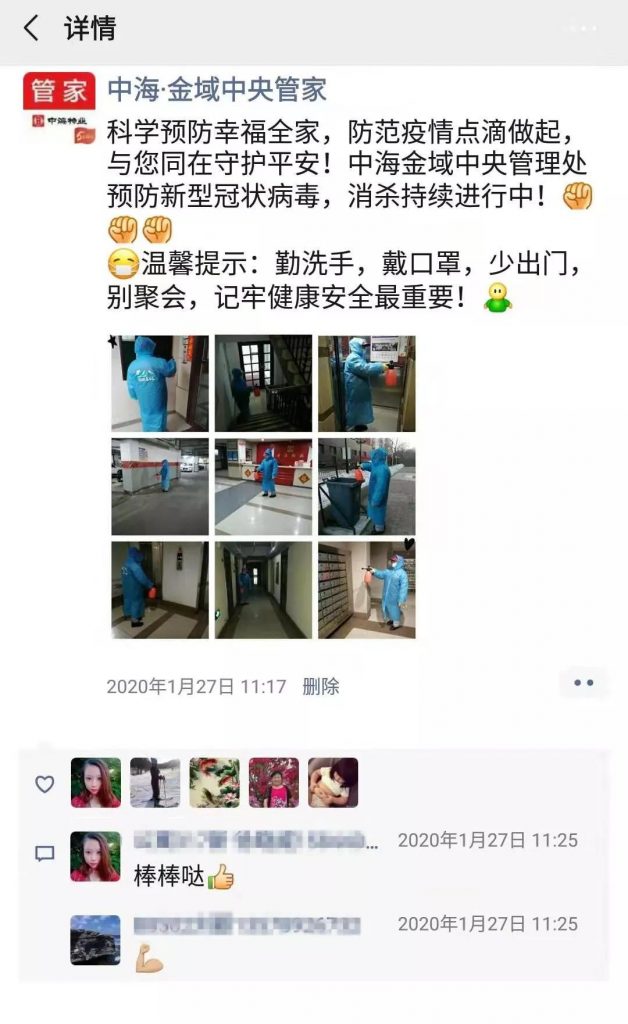Go back from the 详情 page
Image resolution: width=628 pixels, height=1024 pixels.
[x=31, y=29]
